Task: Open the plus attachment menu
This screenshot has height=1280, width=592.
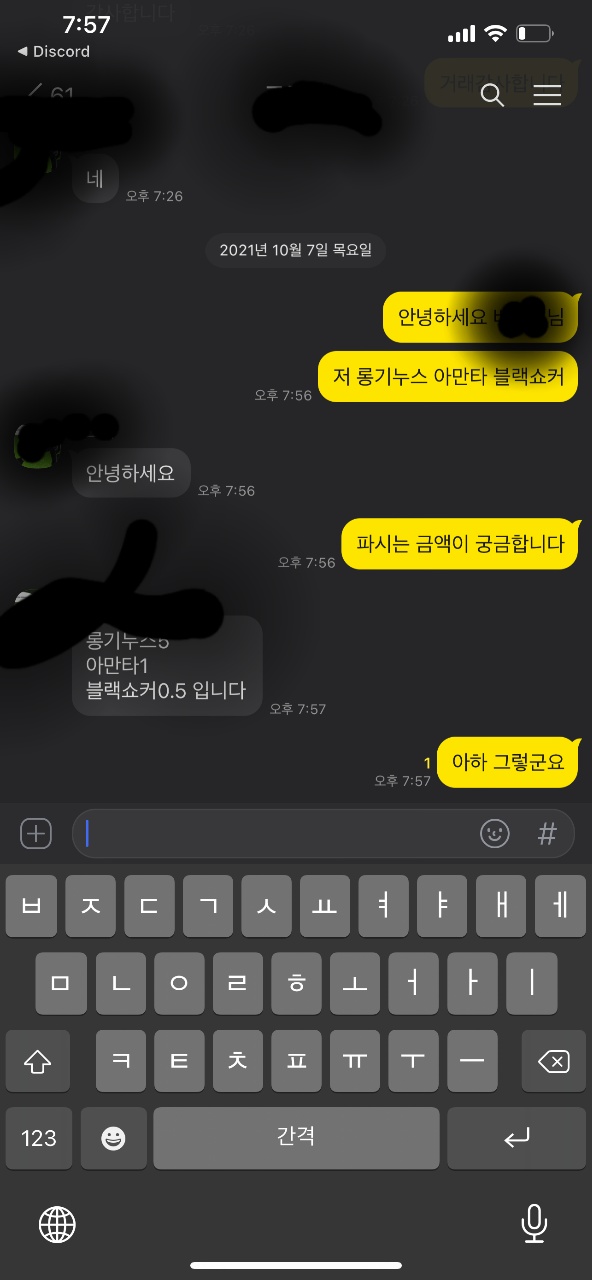Action: [36, 833]
